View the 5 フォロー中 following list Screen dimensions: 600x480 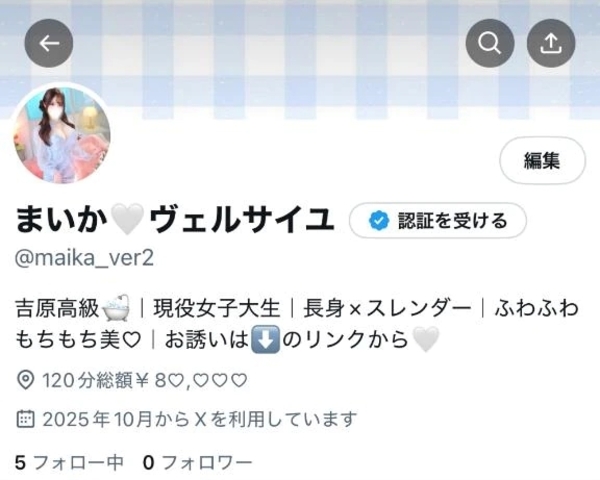pos(68,462)
